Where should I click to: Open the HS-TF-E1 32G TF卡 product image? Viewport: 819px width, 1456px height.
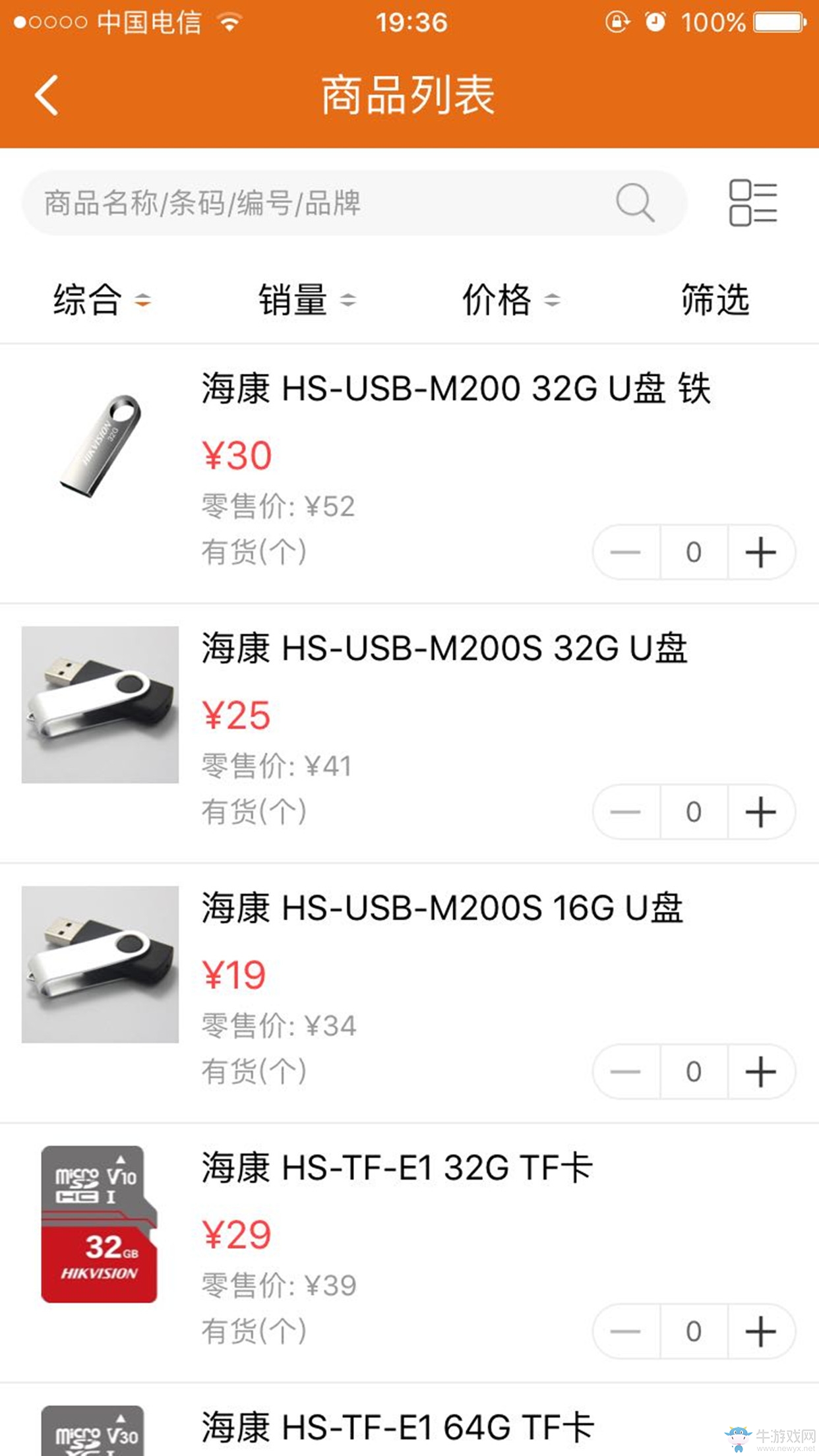[100, 1225]
